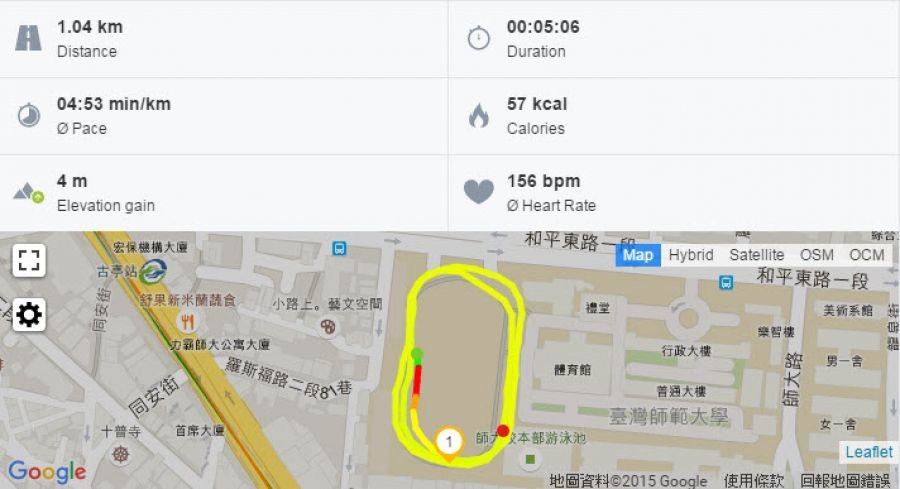This screenshot has height=489, width=900.
Task: Expand the map to fullscreen
Action: (x=29, y=262)
